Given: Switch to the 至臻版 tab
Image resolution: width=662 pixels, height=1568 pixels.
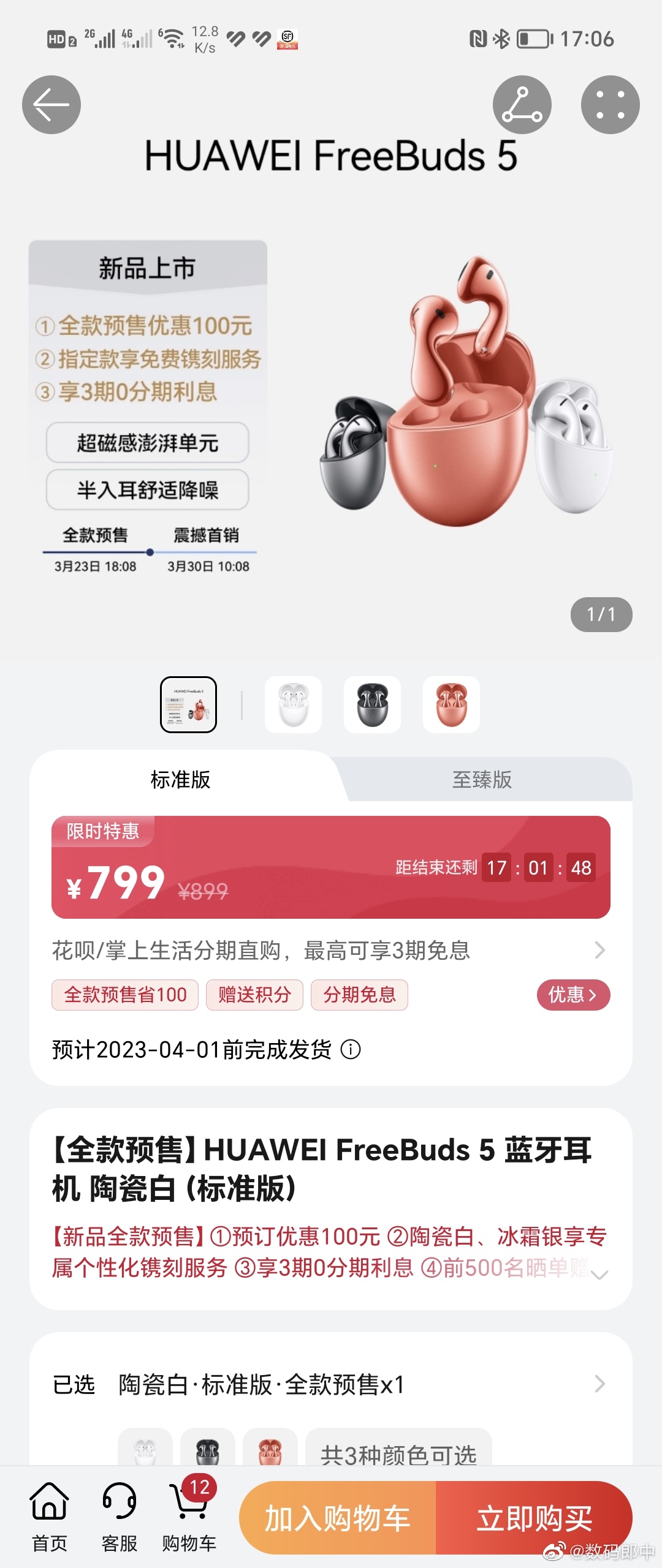Looking at the screenshot, I should coord(482,780).
